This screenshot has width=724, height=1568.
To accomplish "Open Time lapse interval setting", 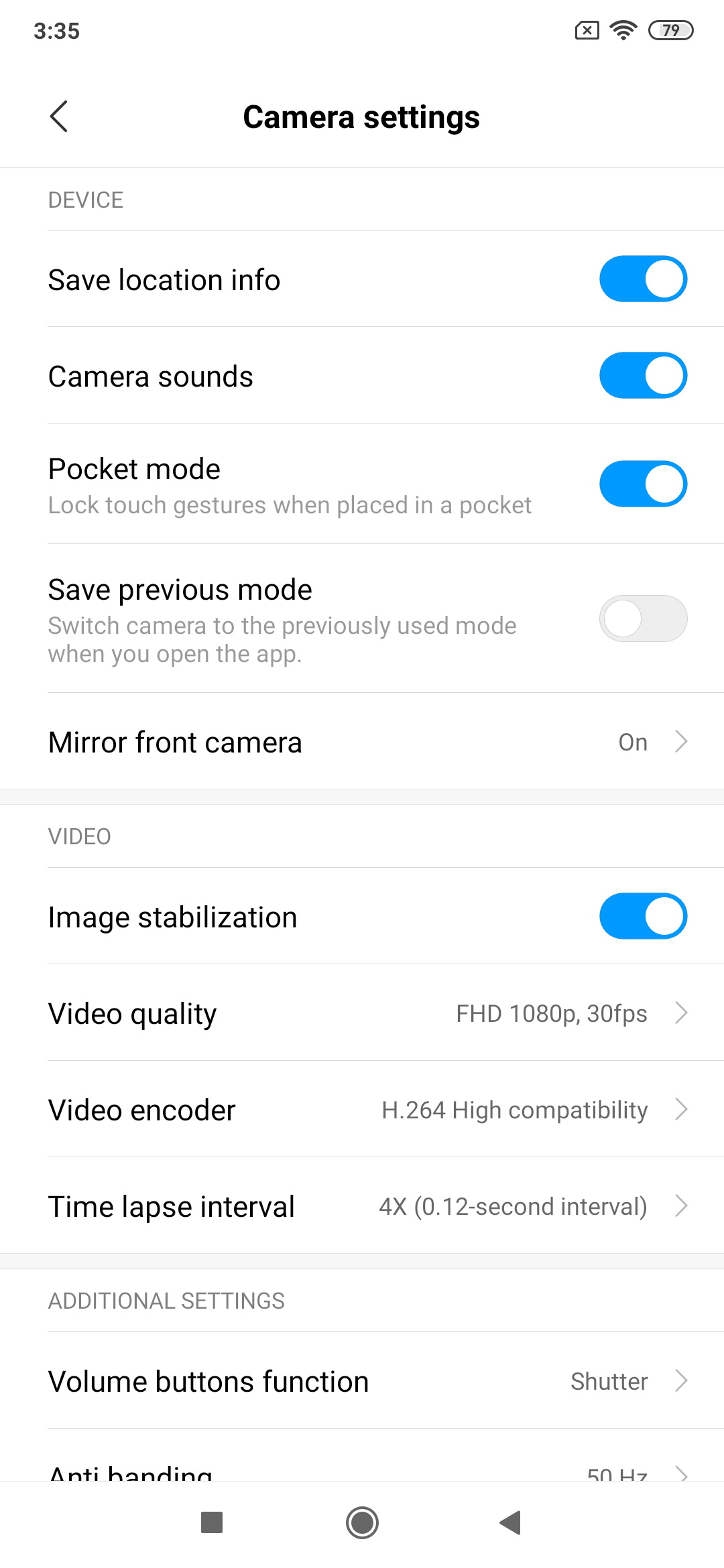I will pos(362,1205).
